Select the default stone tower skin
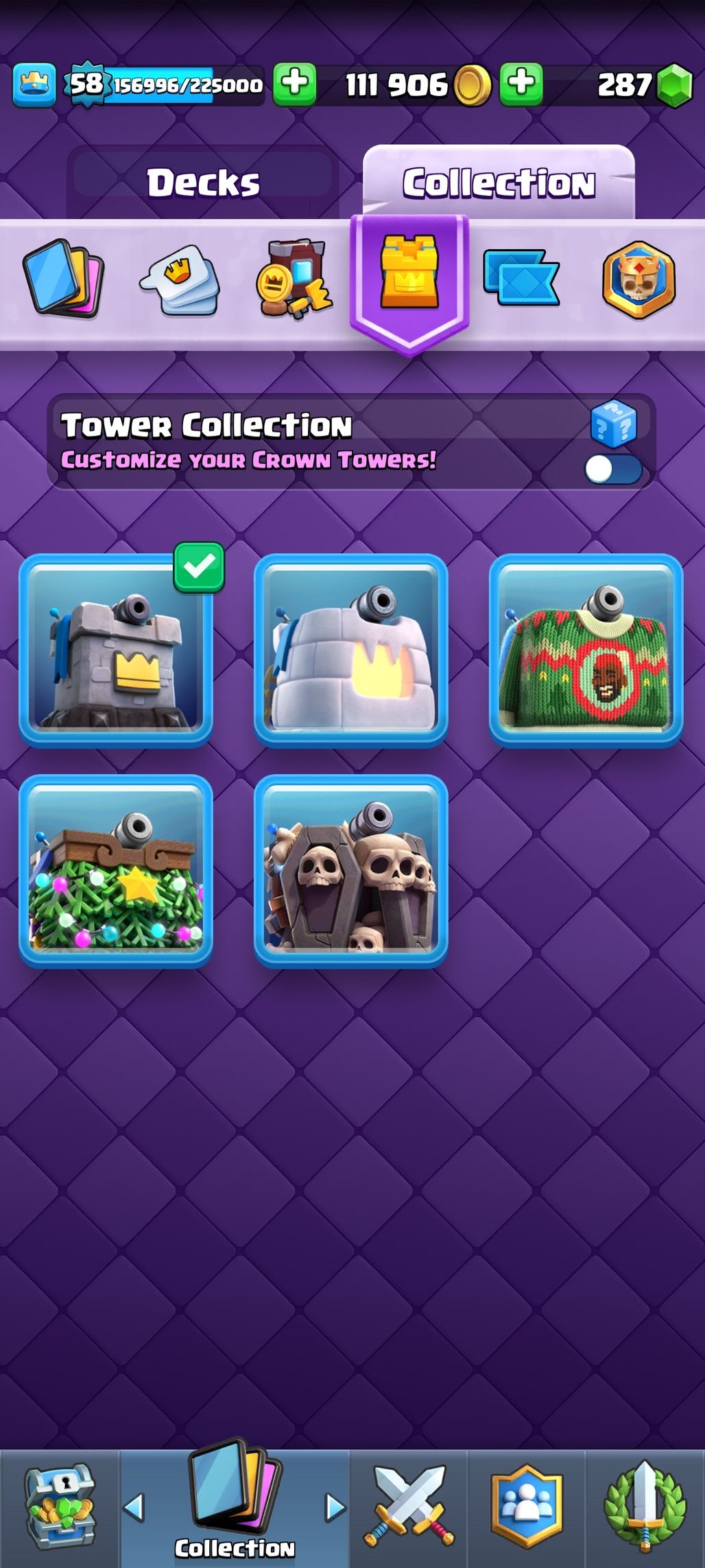 [116, 650]
